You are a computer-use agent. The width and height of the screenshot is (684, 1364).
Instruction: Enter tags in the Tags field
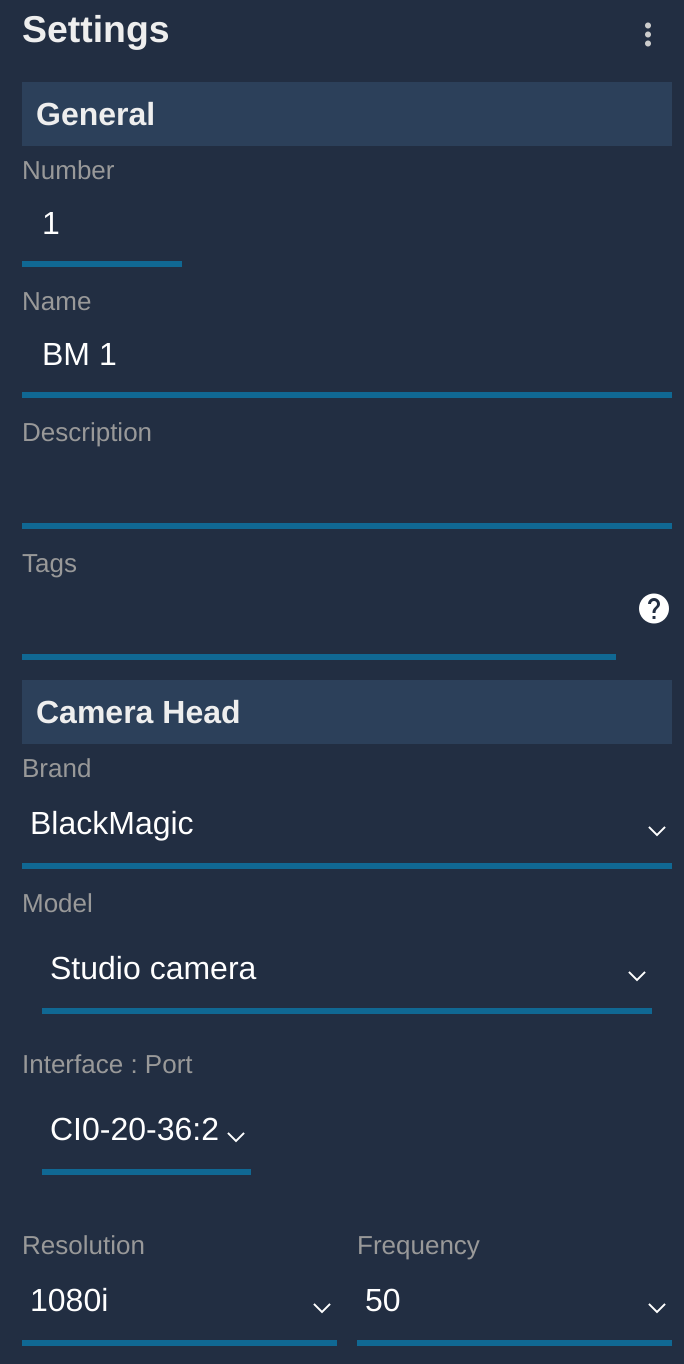click(318, 618)
